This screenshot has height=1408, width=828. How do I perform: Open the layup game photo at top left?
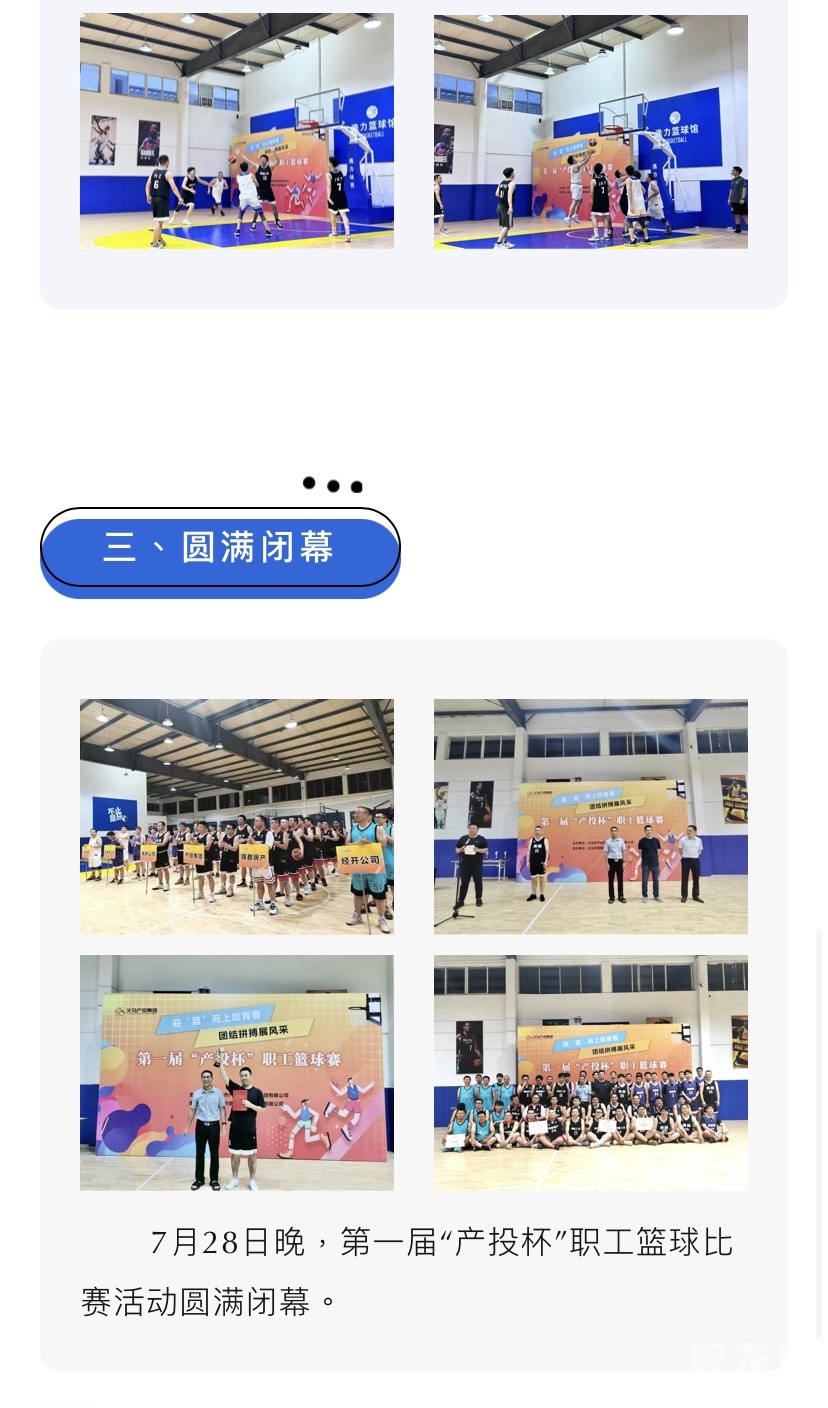click(x=237, y=131)
